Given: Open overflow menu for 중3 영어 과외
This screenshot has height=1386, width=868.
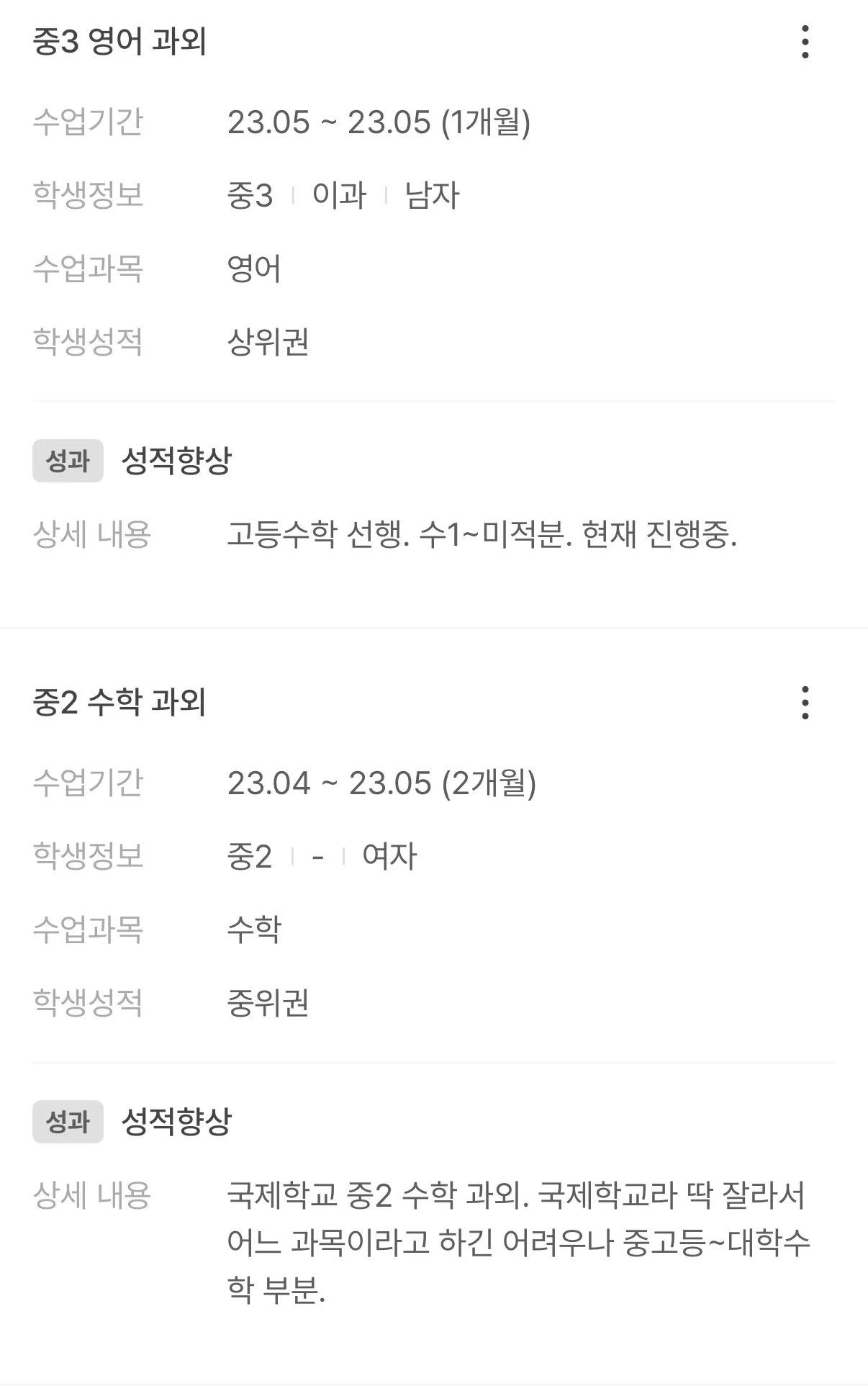Looking at the screenshot, I should pos(805,42).
